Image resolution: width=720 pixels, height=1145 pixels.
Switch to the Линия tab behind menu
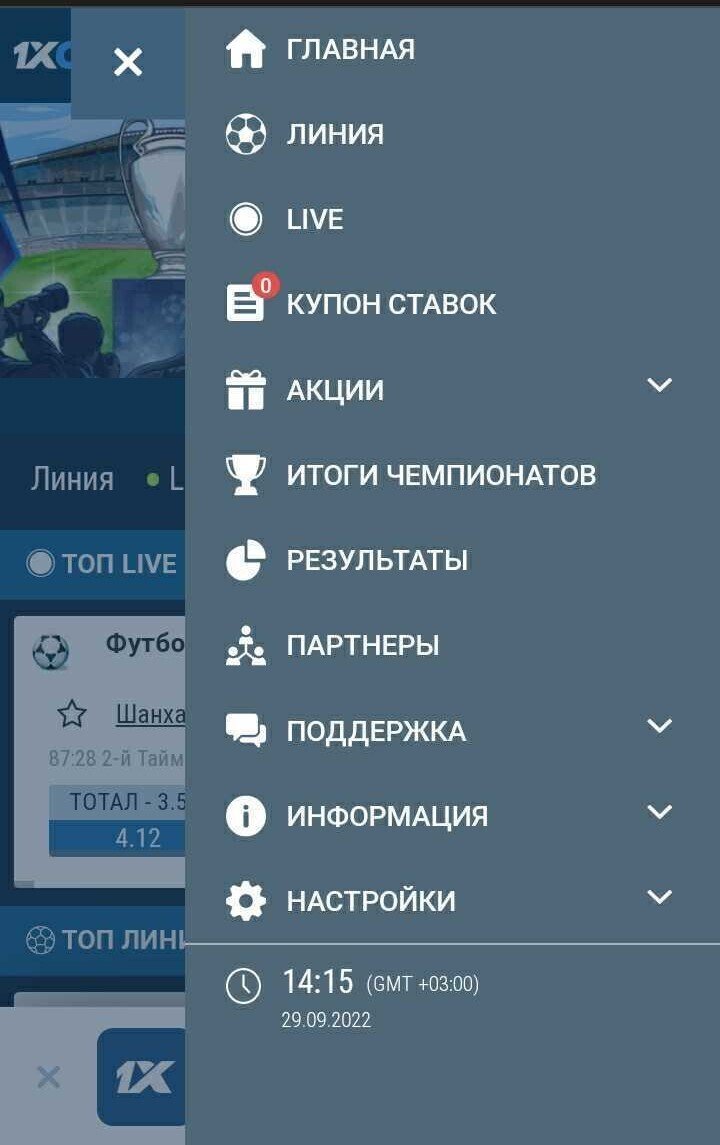tap(72, 479)
